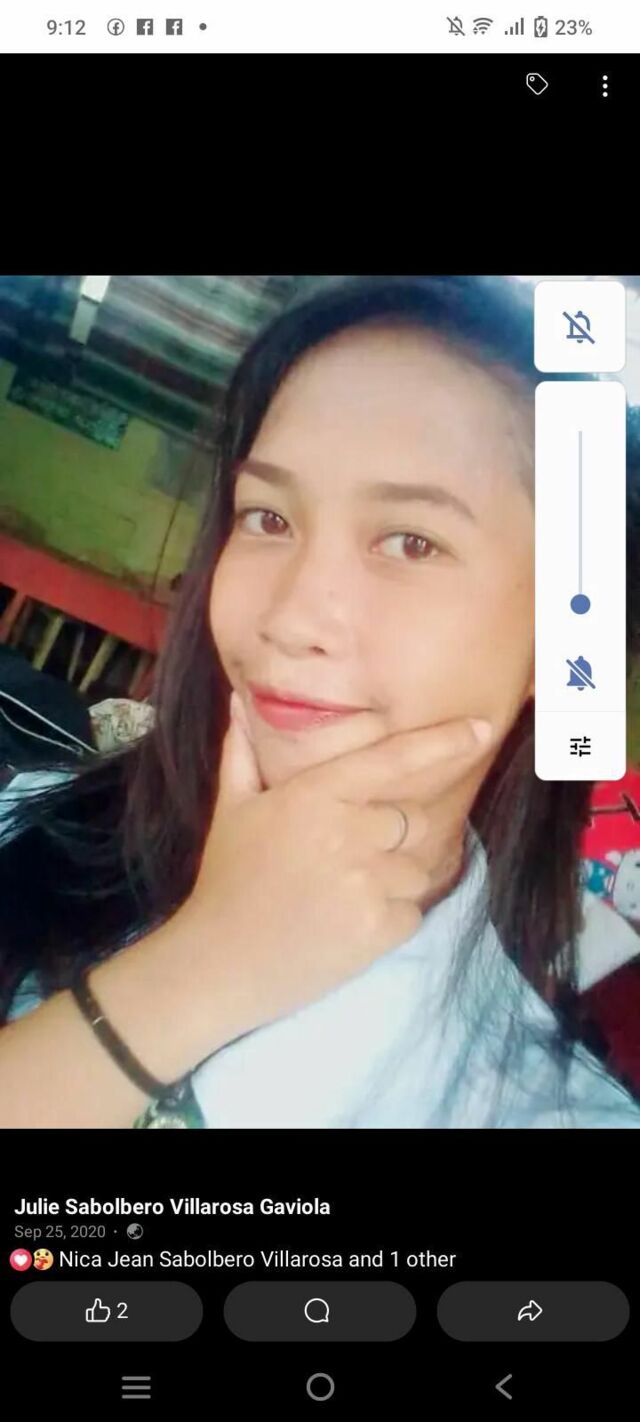Tap the silent bell icon below the volume slider

pos(580,674)
